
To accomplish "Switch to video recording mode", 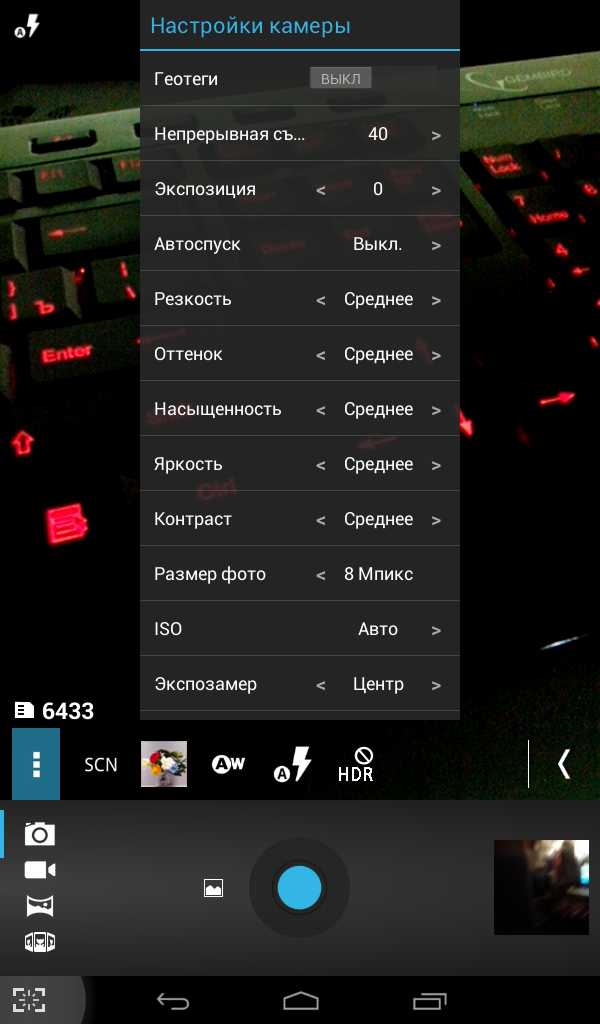I will [40, 870].
